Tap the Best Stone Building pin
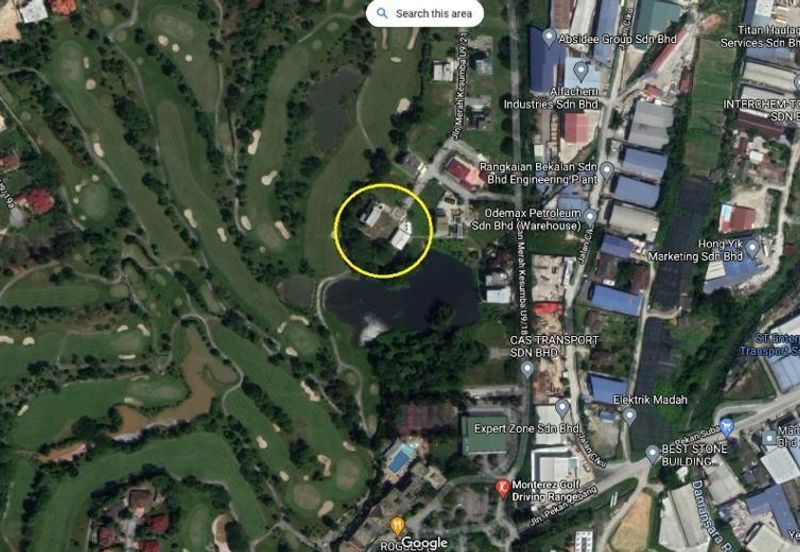800x552 pixels. pyautogui.click(x=652, y=454)
